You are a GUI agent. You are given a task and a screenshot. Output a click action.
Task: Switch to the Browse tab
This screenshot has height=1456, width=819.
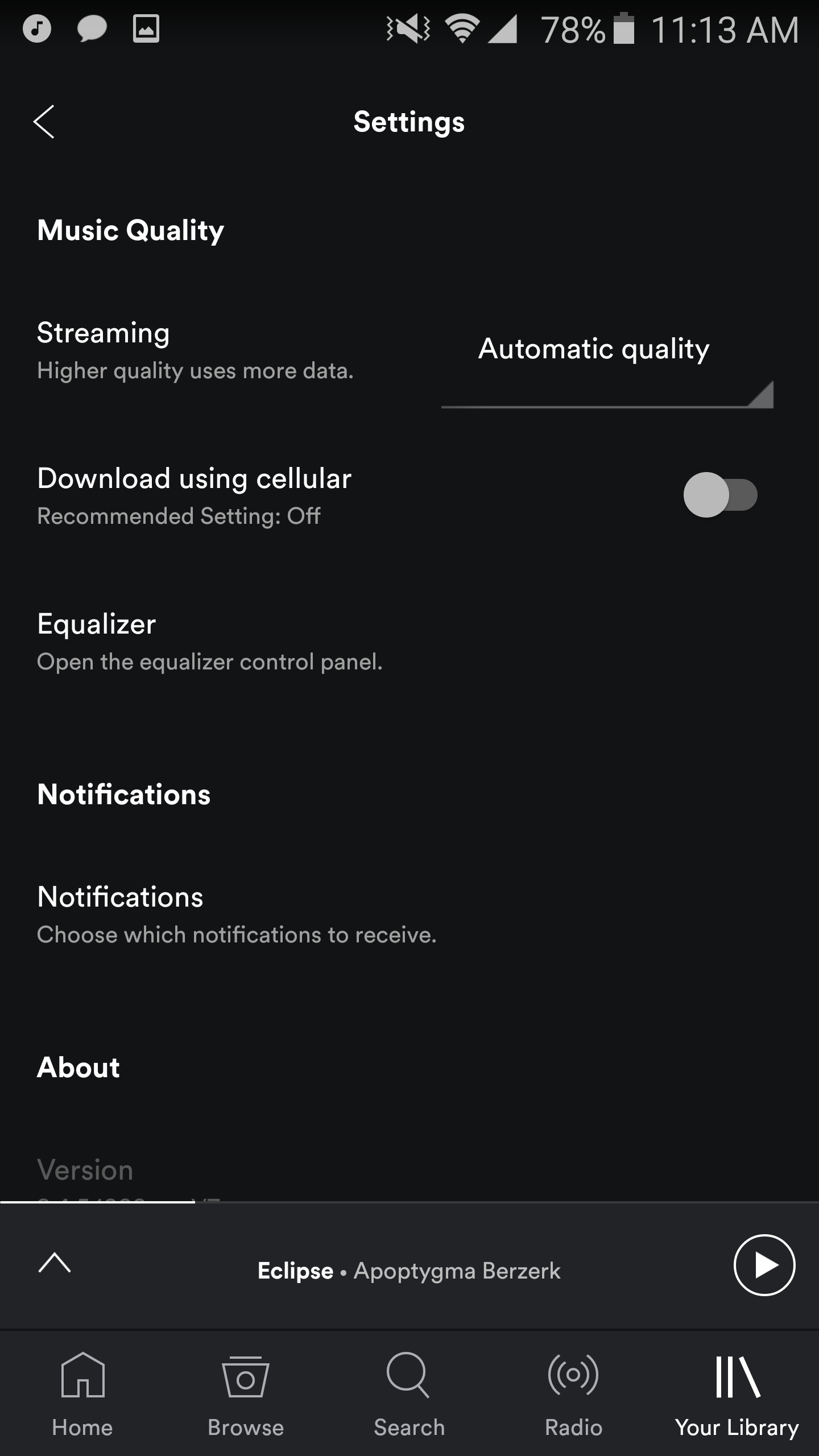246,1393
